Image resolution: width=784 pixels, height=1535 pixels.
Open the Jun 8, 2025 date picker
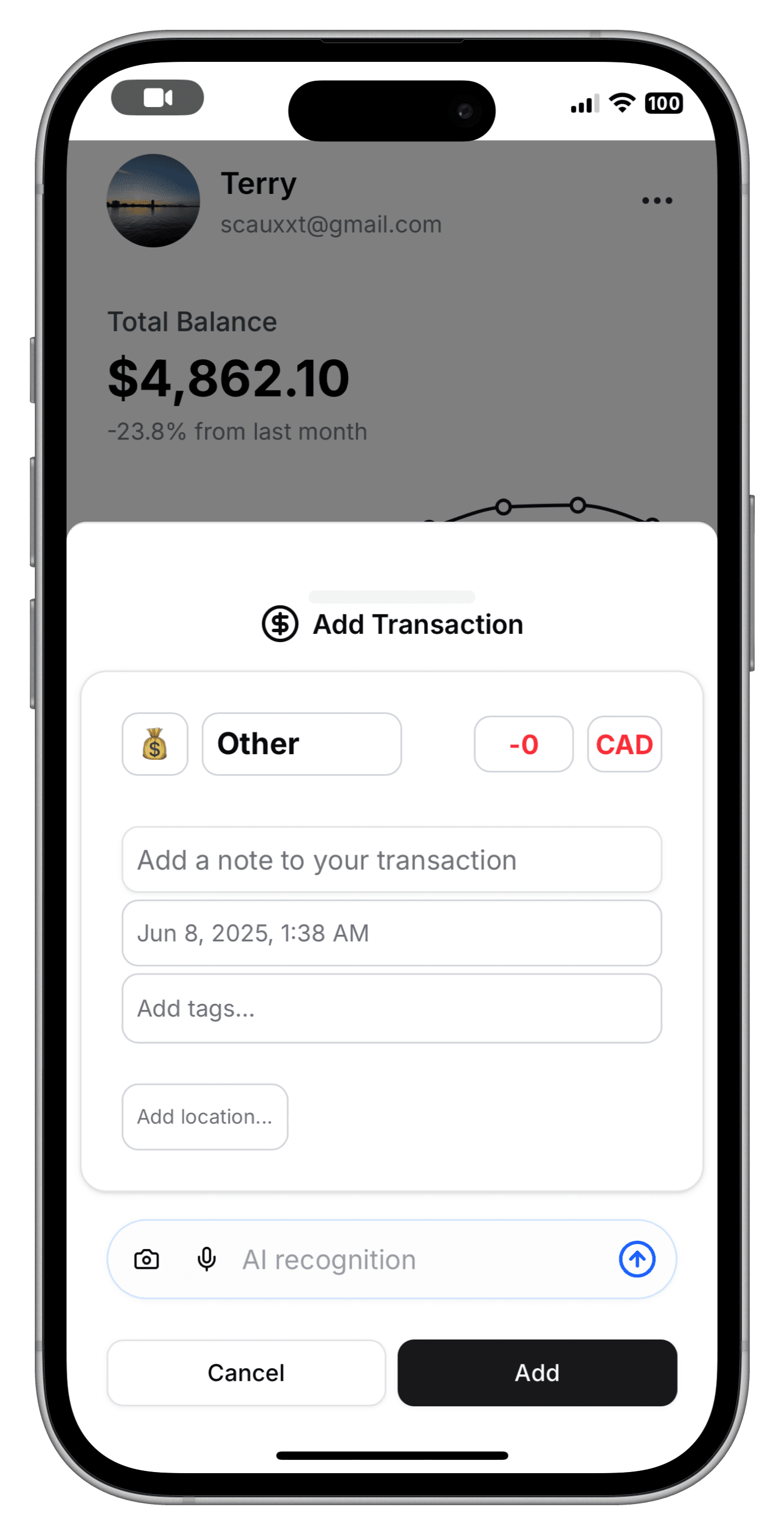pyautogui.click(x=391, y=933)
